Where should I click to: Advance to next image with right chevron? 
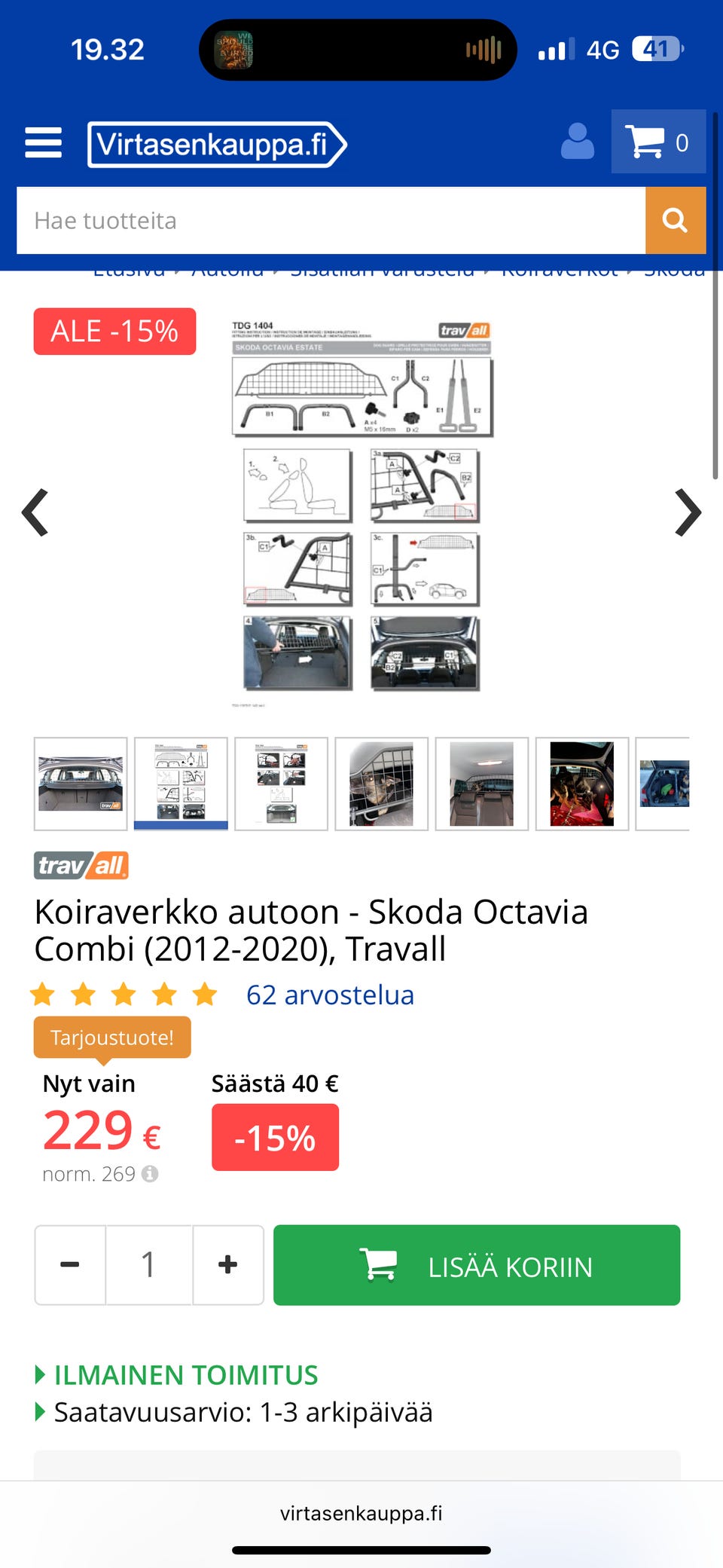pyautogui.click(x=687, y=512)
